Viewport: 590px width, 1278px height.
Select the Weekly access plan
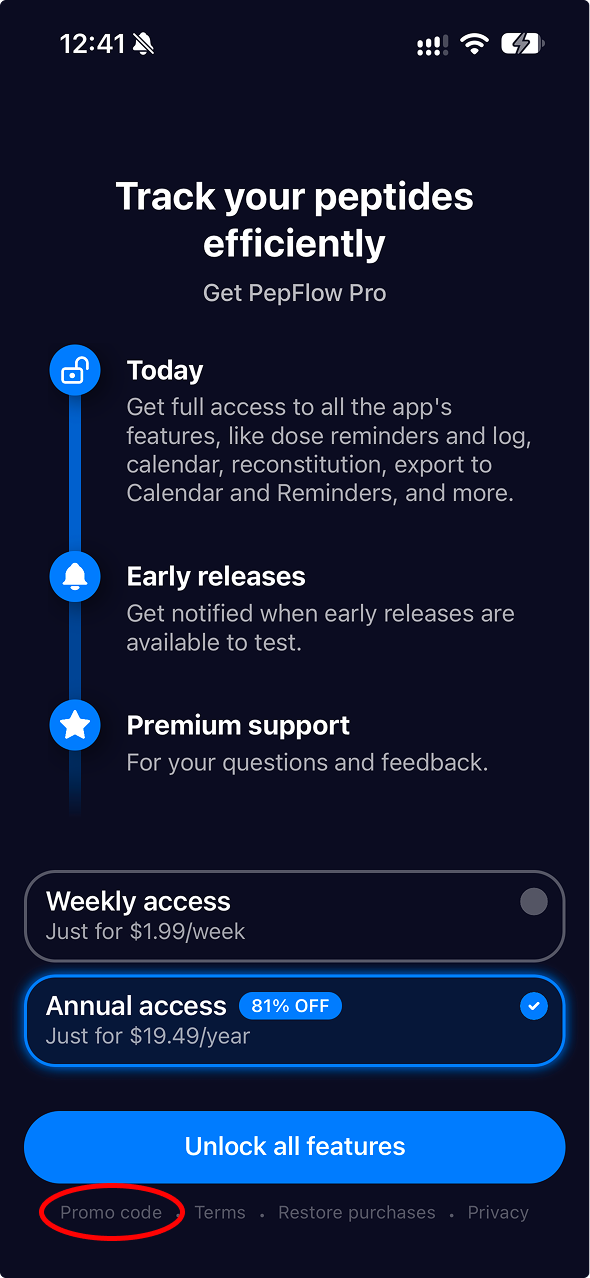(x=294, y=916)
